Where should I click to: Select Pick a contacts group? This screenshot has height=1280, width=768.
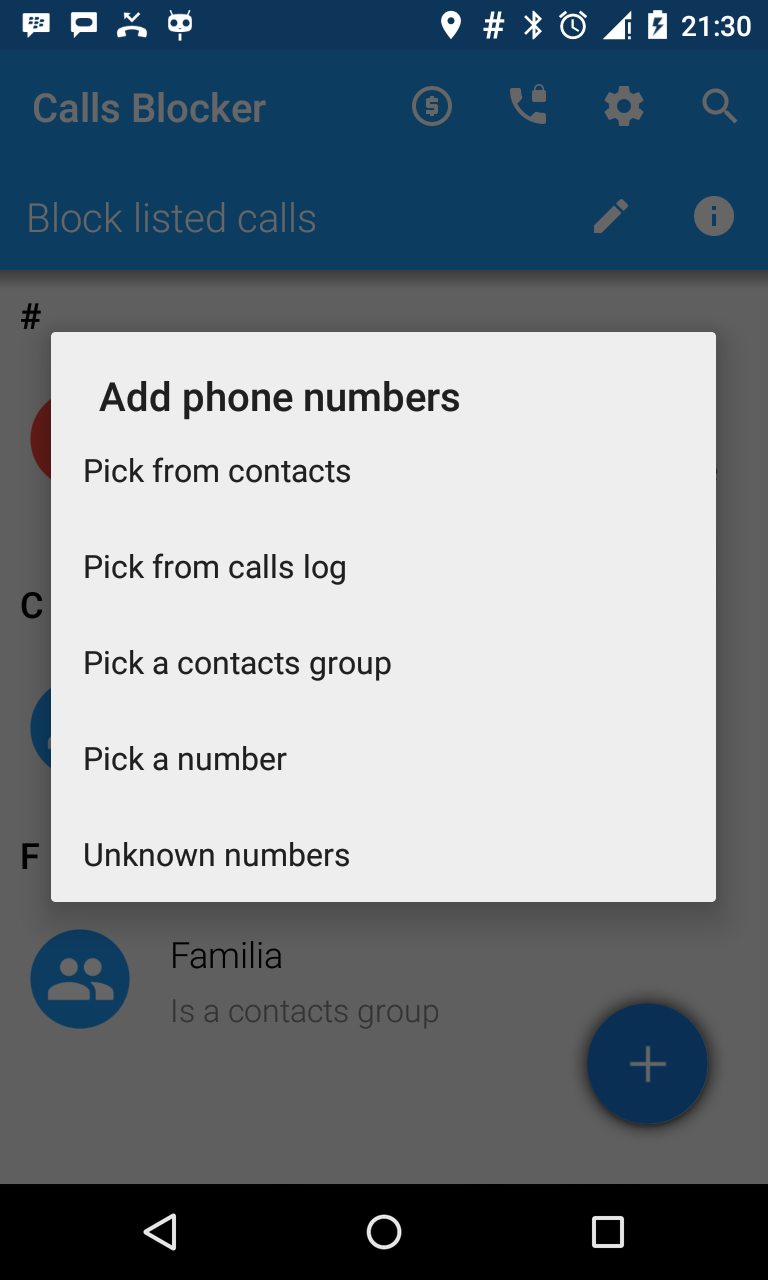236,662
